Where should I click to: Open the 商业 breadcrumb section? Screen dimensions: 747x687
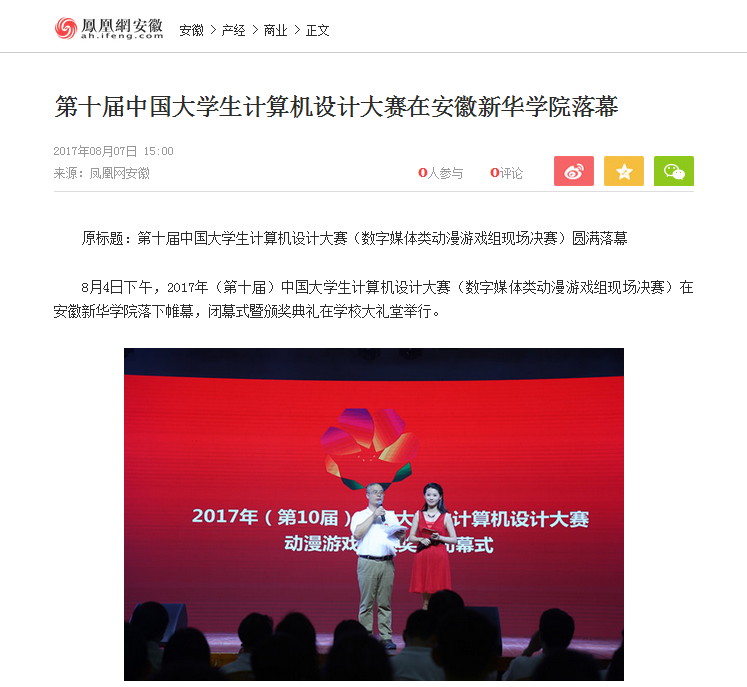[275, 30]
